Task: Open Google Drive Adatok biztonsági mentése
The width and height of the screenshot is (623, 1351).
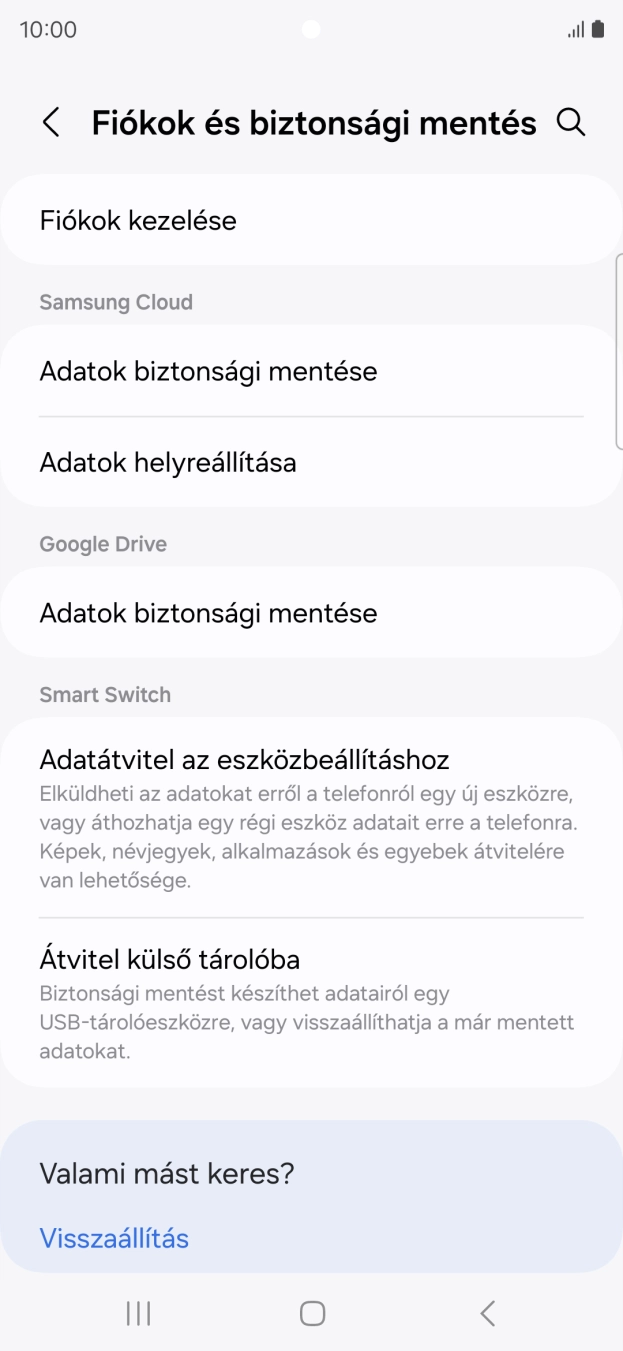Action: point(311,613)
